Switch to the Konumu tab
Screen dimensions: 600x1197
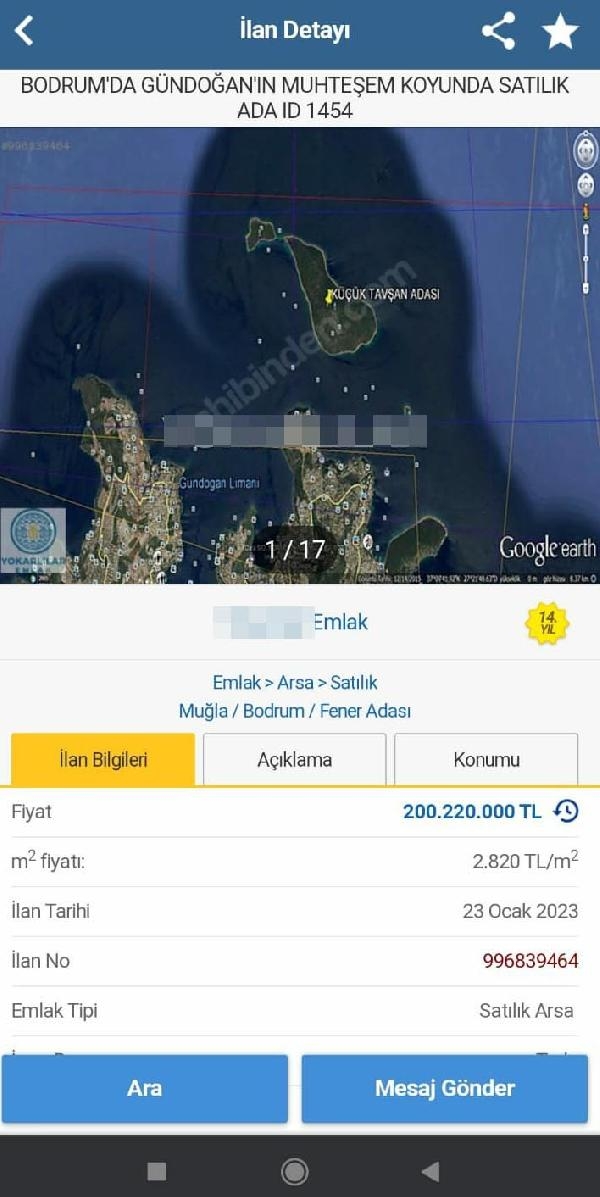486,760
